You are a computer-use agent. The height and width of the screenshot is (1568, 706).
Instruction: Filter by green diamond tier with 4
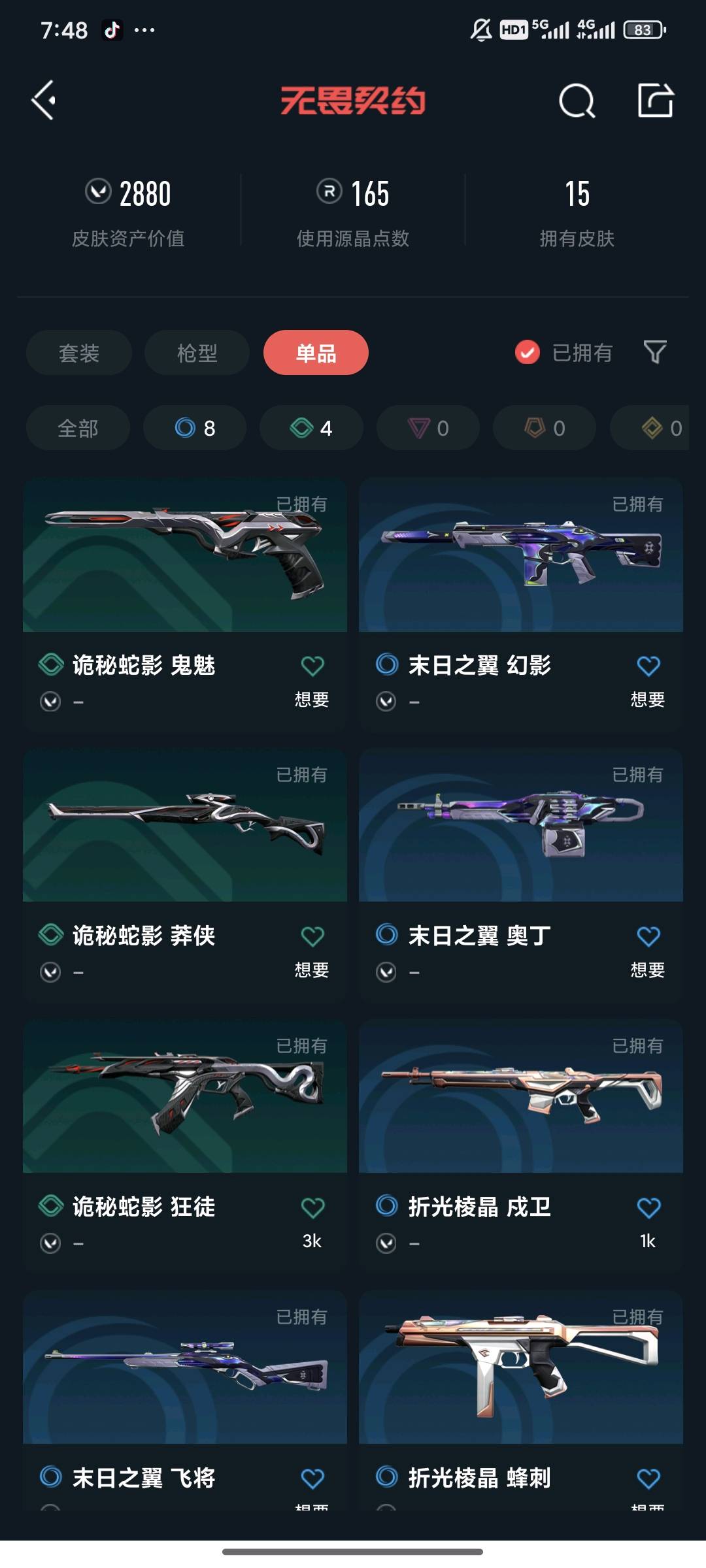tap(311, 428)
